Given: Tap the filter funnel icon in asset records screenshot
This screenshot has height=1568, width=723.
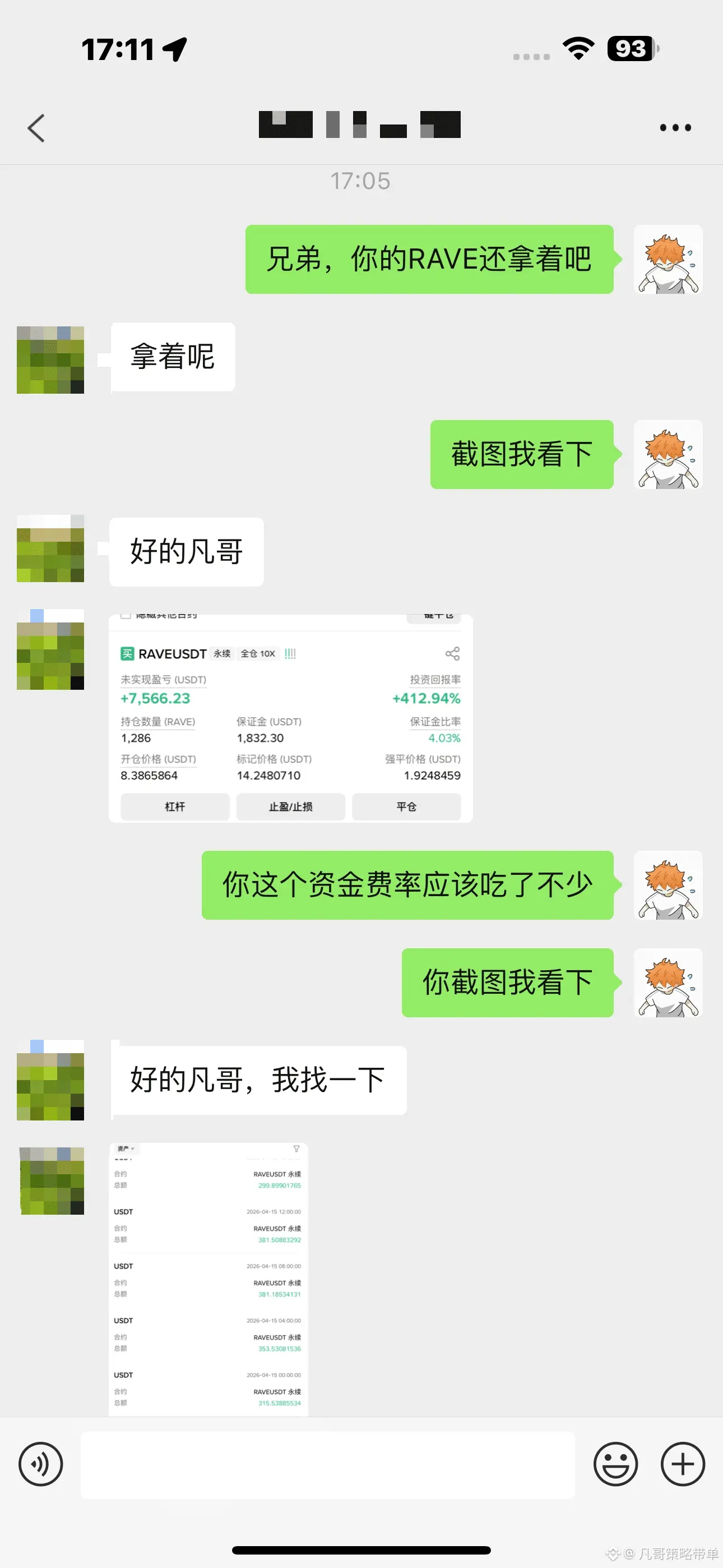Looking at the screenshot, I should click(x=296, y=1149).
